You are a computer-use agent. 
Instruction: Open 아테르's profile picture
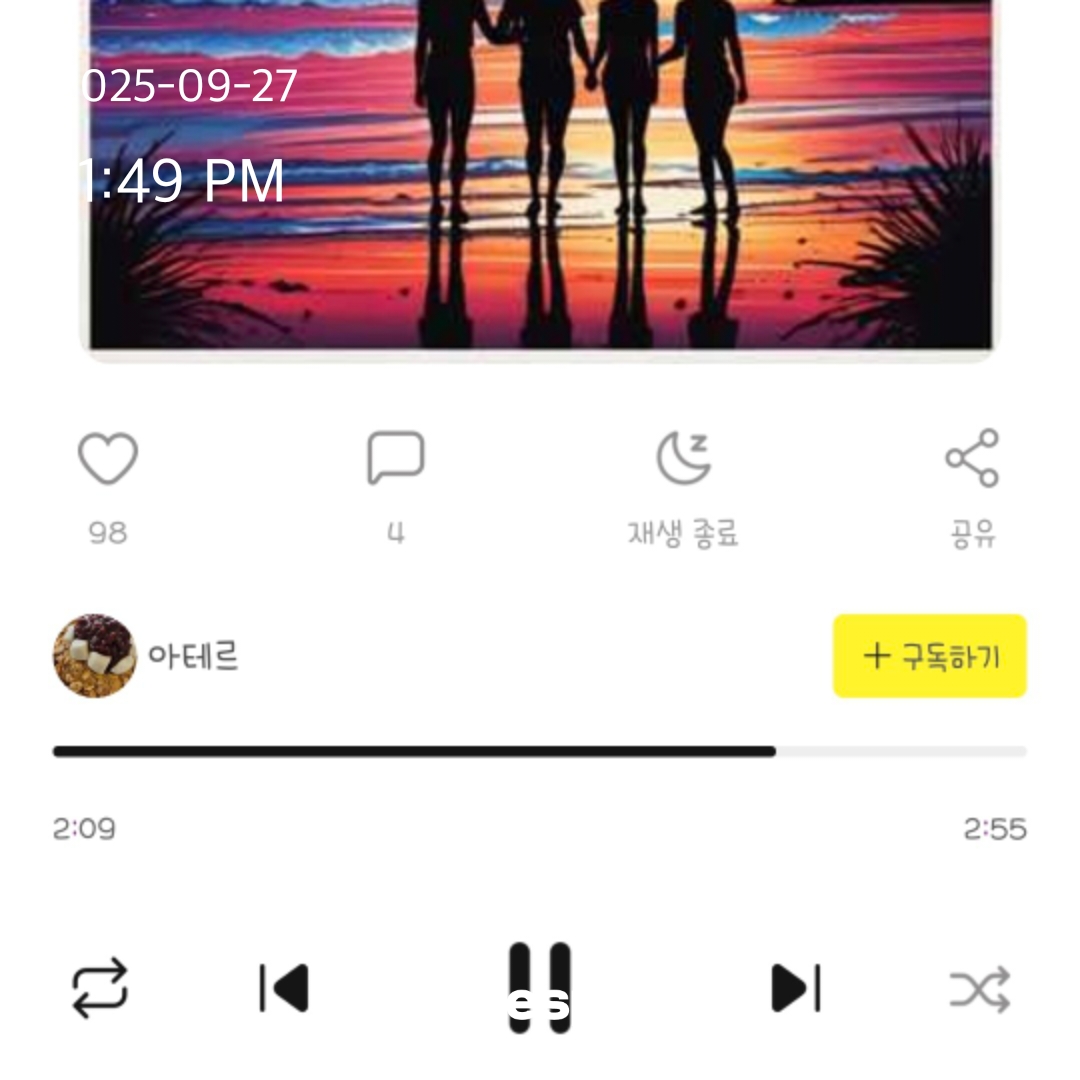click(x=95, y=656)
